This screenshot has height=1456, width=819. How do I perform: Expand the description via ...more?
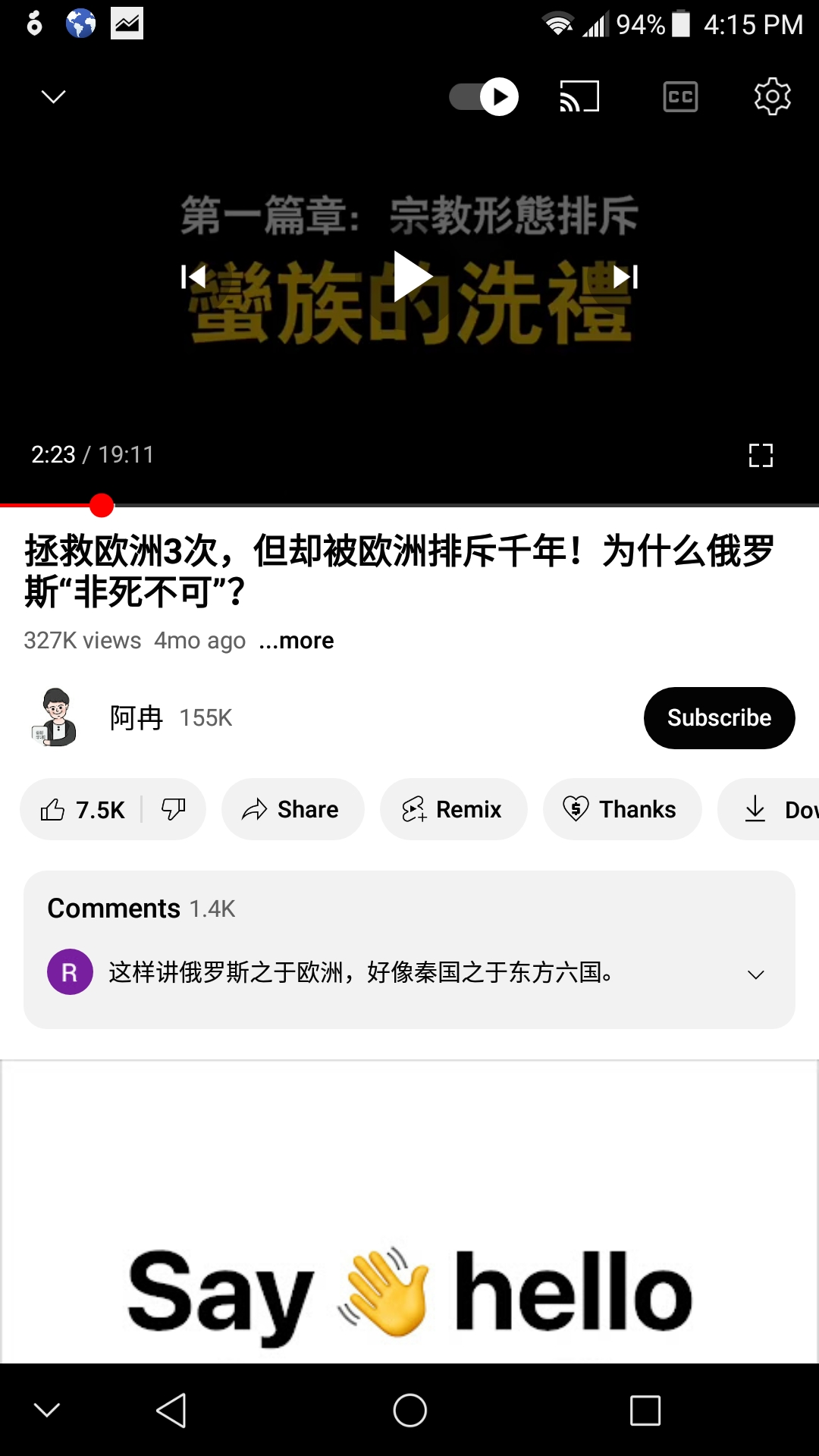point(297,641)
